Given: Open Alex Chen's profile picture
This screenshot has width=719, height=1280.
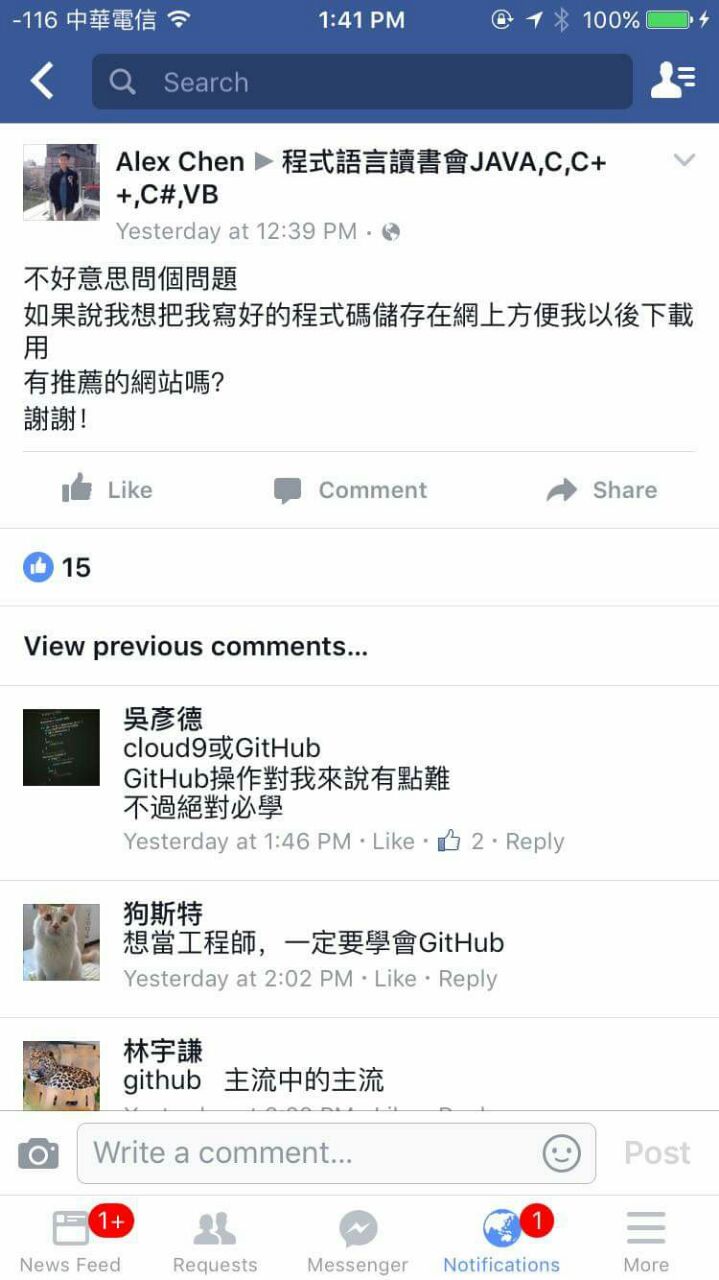Looking at the screenshot, I should 61,182.
